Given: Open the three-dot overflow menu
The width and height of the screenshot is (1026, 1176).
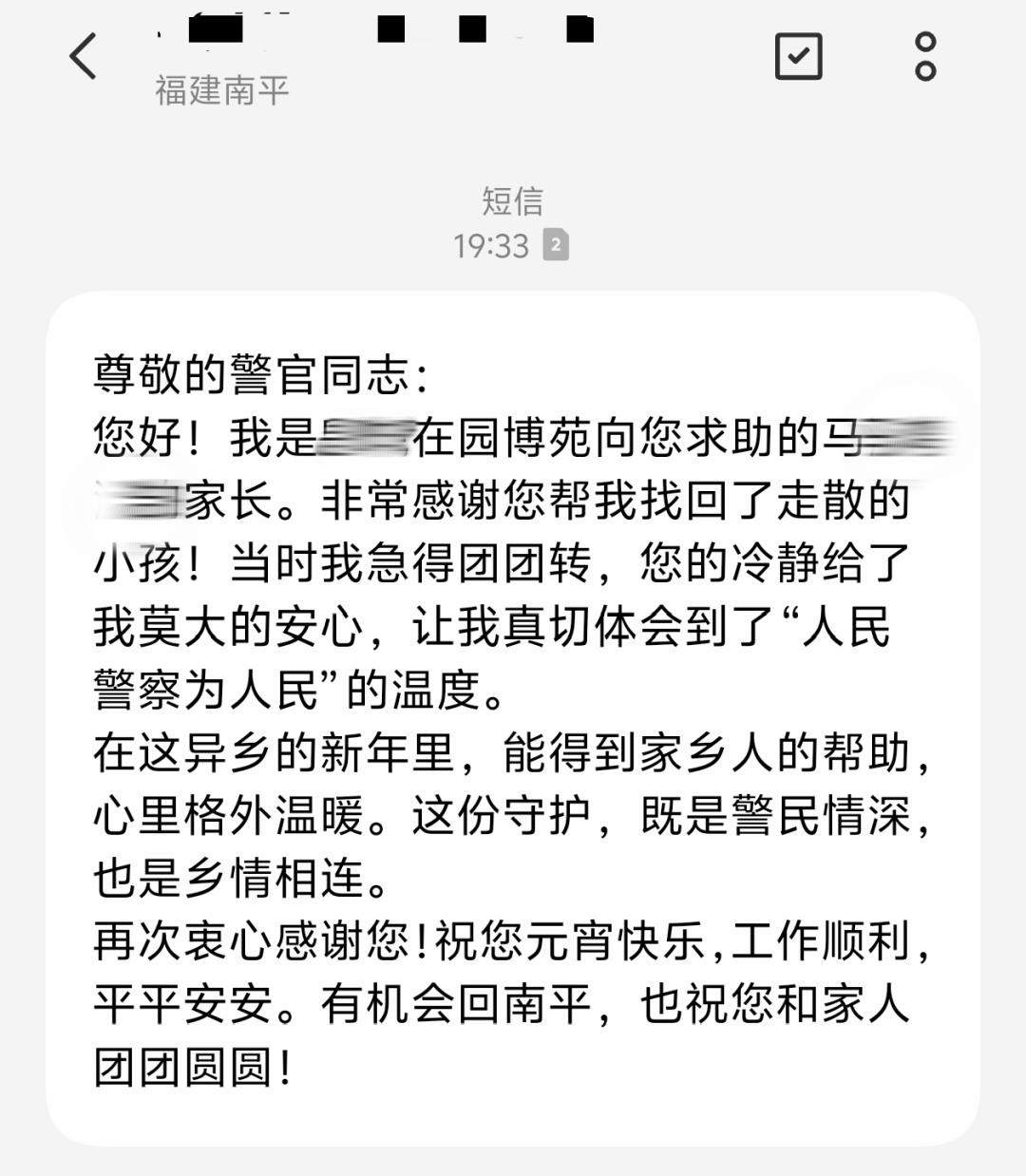Looking at the screenshot, I should pyautogui.click(x=924, y=56).
